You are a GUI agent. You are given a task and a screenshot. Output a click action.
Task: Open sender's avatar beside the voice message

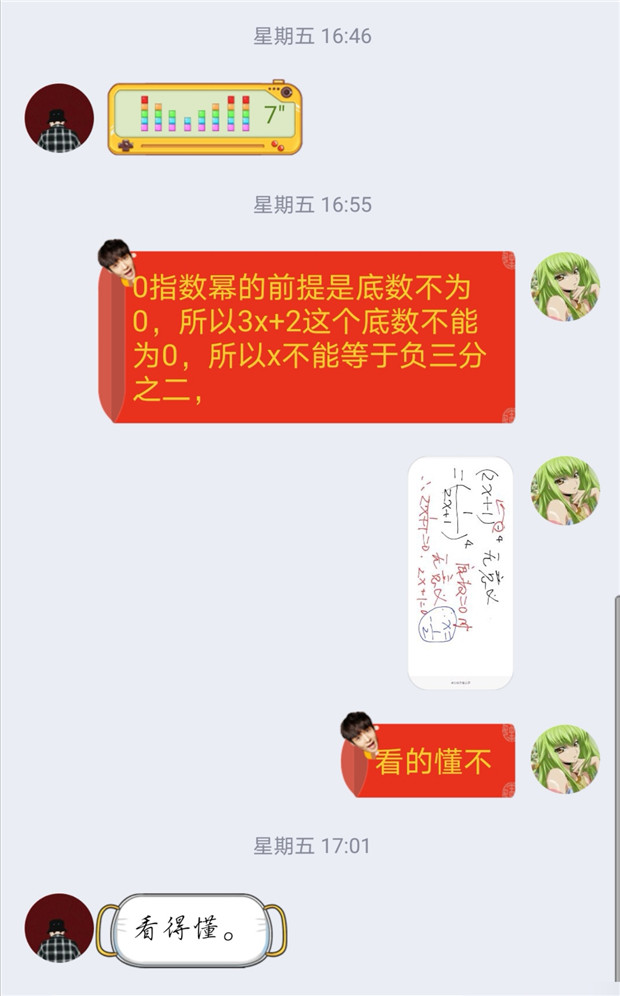click(59, 118)
